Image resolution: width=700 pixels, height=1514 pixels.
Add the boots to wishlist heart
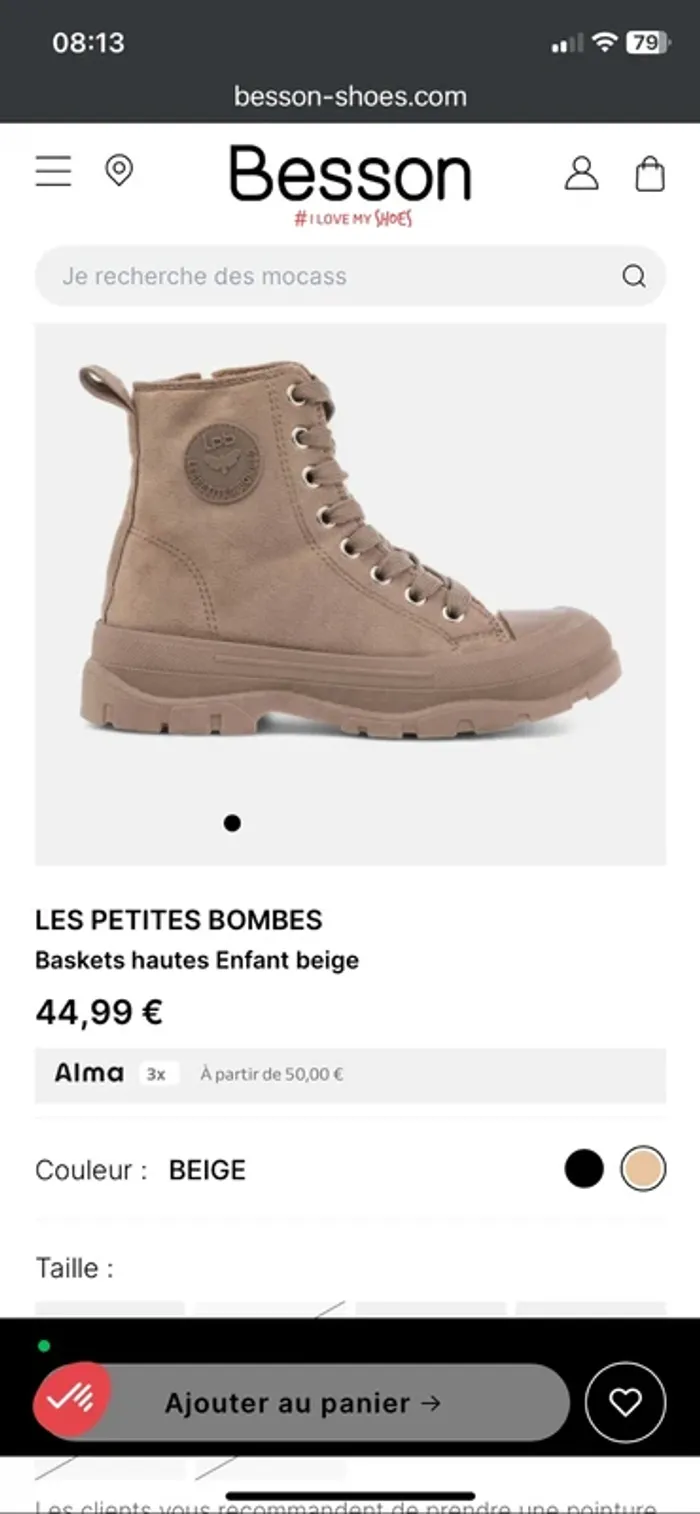click(625, 1403)
